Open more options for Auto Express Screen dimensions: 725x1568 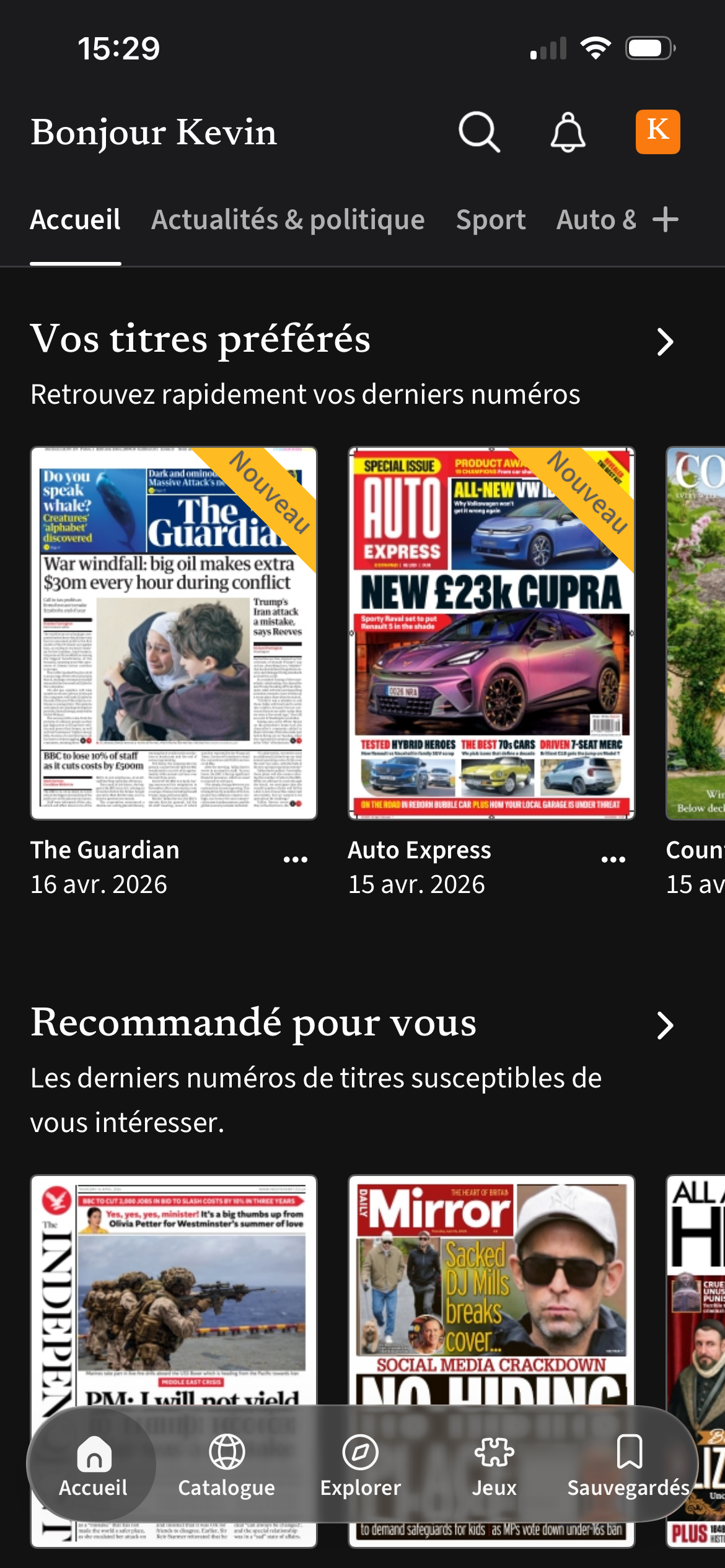613,860
